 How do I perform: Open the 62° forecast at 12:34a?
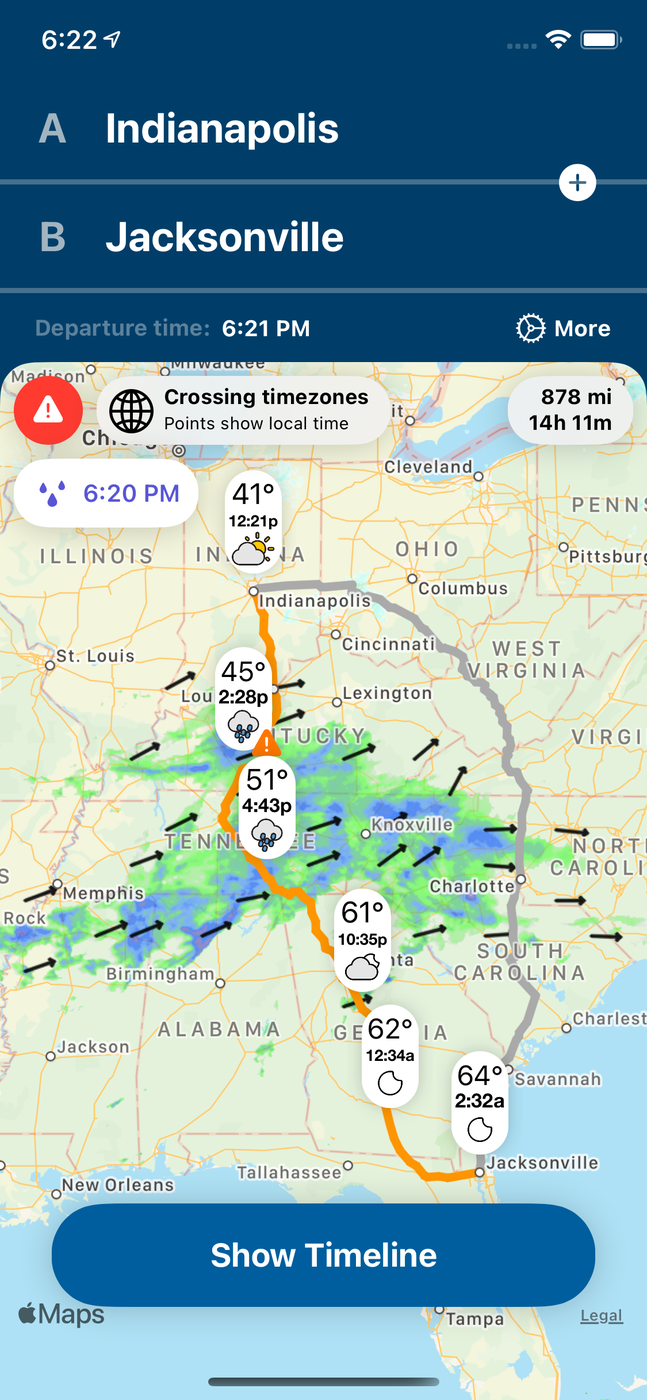pyautogui.click(x=389, y=1054)
